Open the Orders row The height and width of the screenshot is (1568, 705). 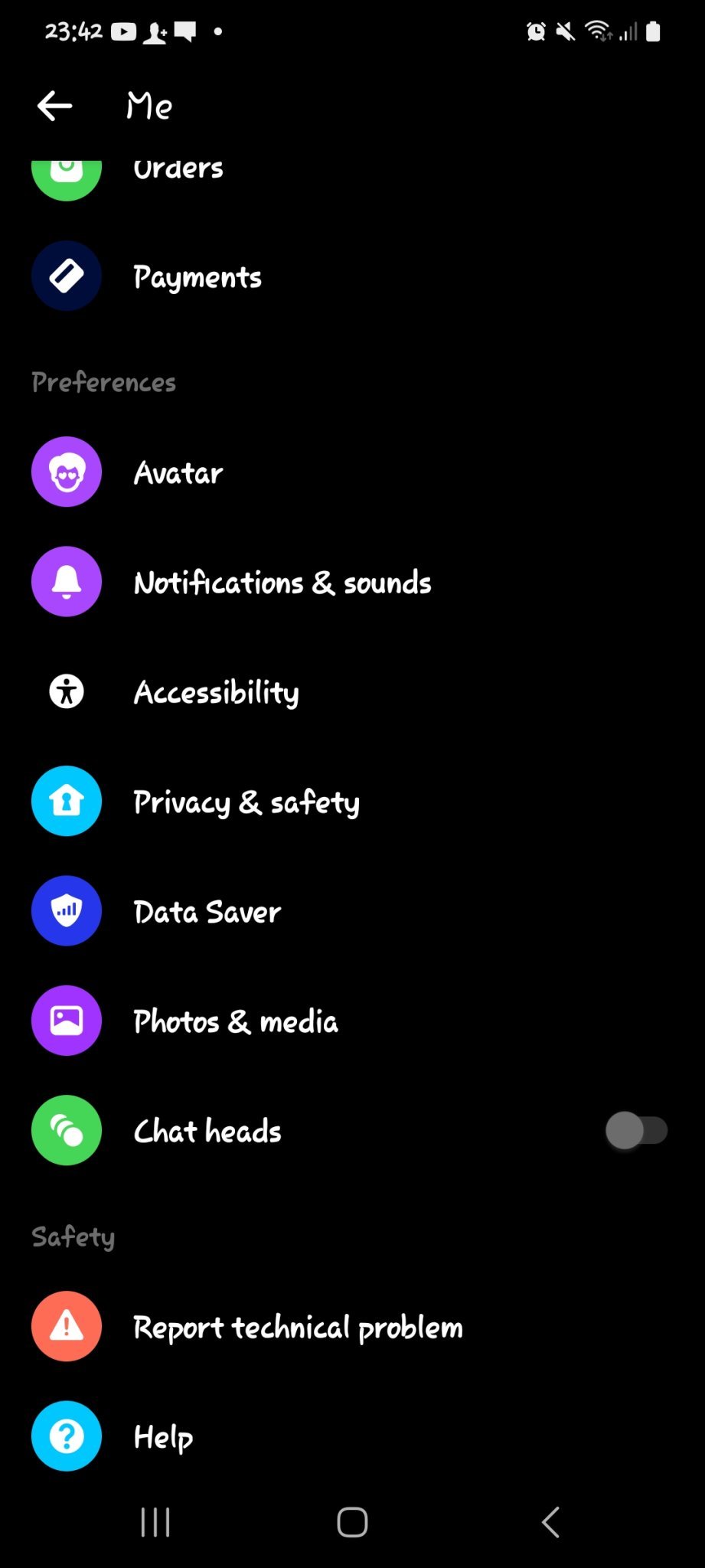coord(178,173)
